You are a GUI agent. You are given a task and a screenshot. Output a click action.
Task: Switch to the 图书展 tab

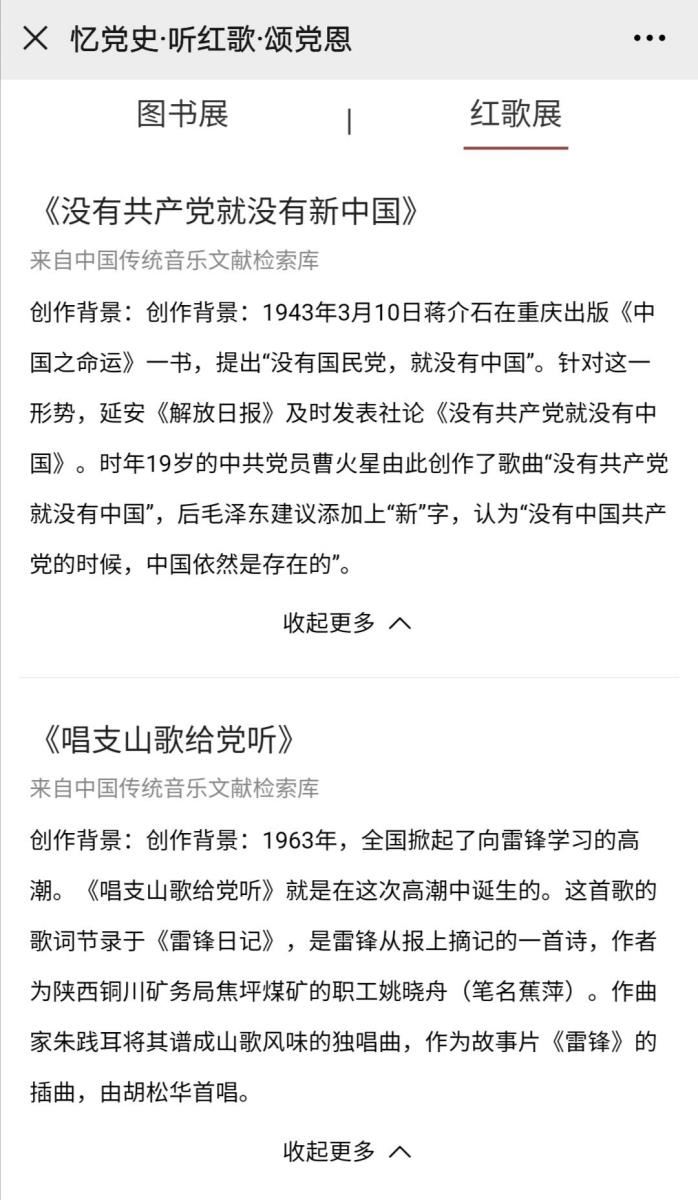(x=183, y=114)
